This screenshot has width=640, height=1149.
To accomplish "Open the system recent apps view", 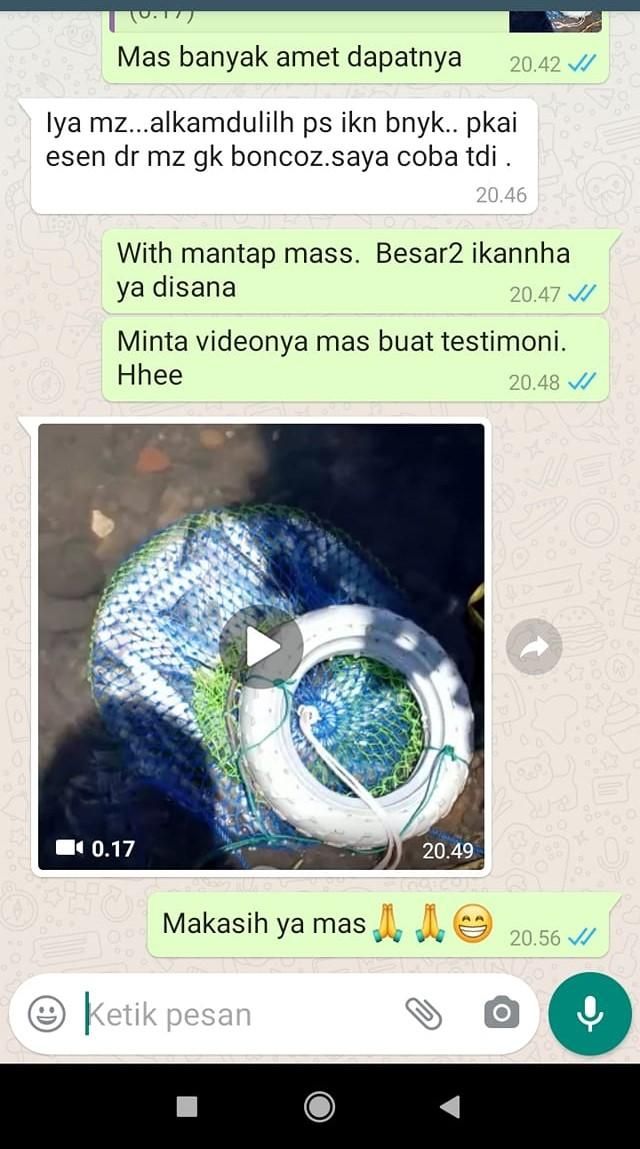I will coord(187,1106).
